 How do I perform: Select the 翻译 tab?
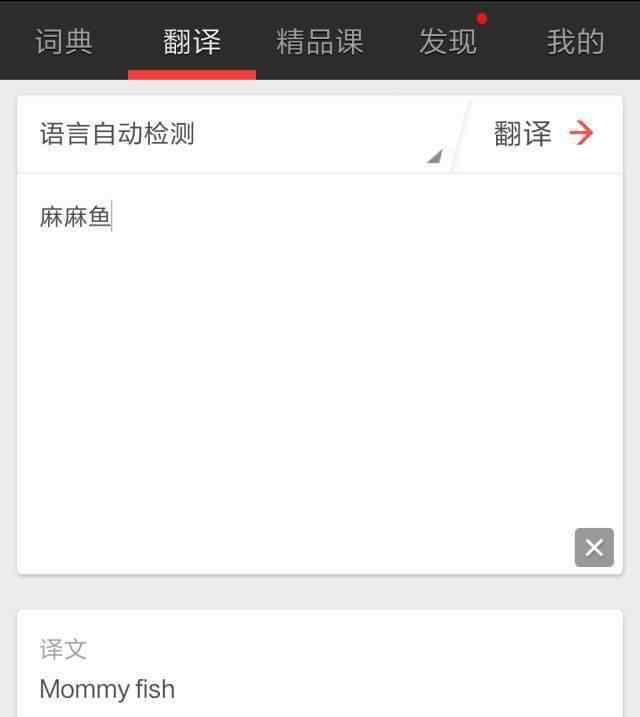192,42
